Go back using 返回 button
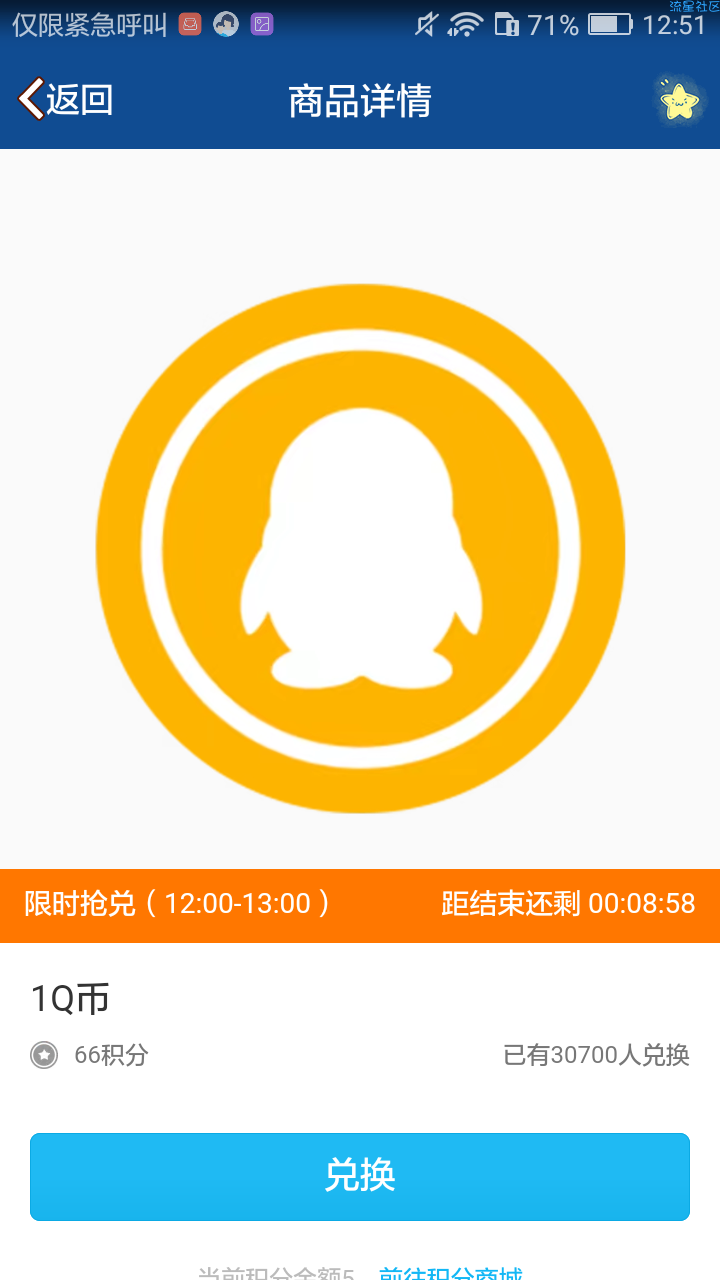Screen dimensions: 720x1280 click(65, 100)
